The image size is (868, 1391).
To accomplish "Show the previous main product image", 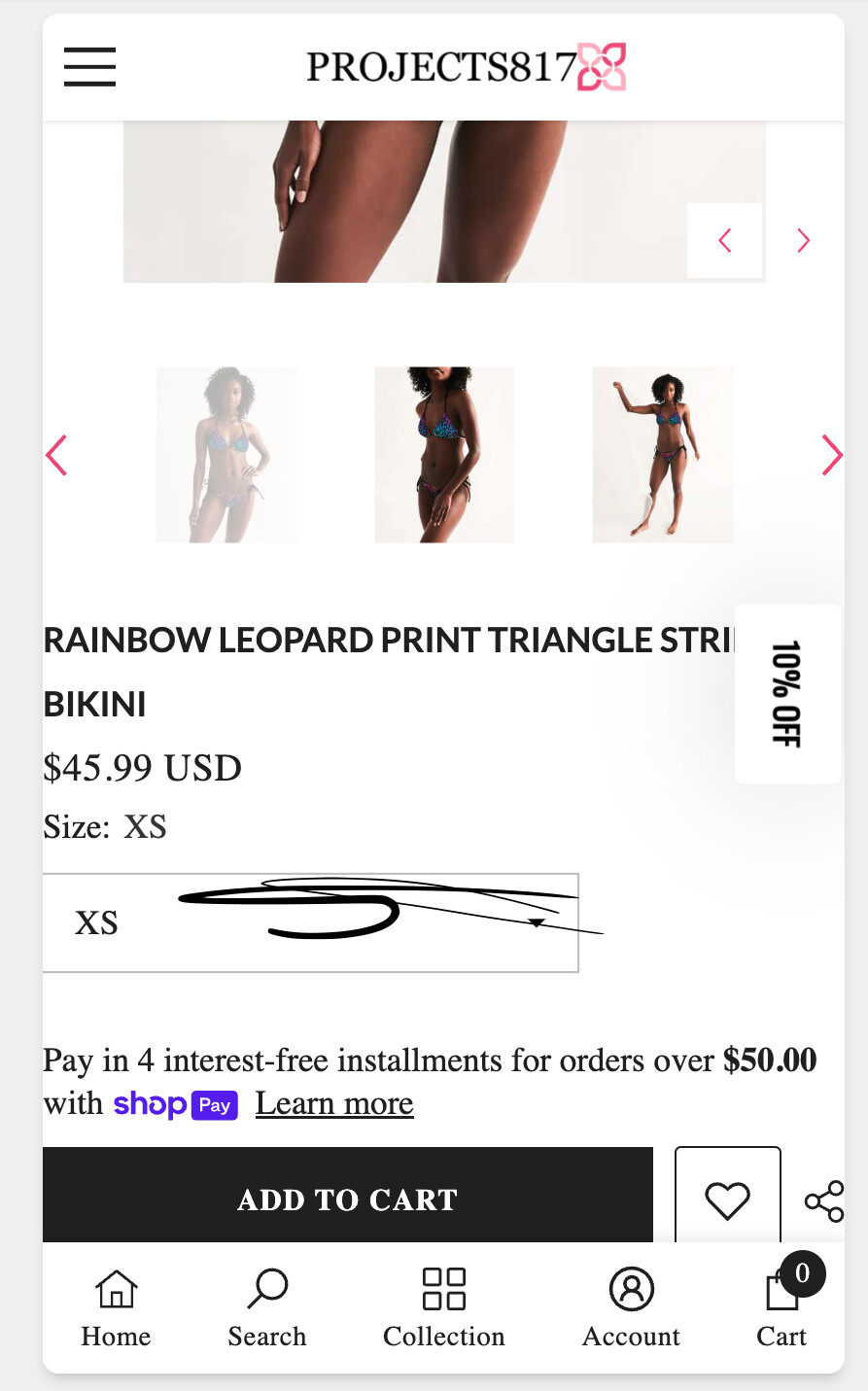I will (x=724, y=241).
